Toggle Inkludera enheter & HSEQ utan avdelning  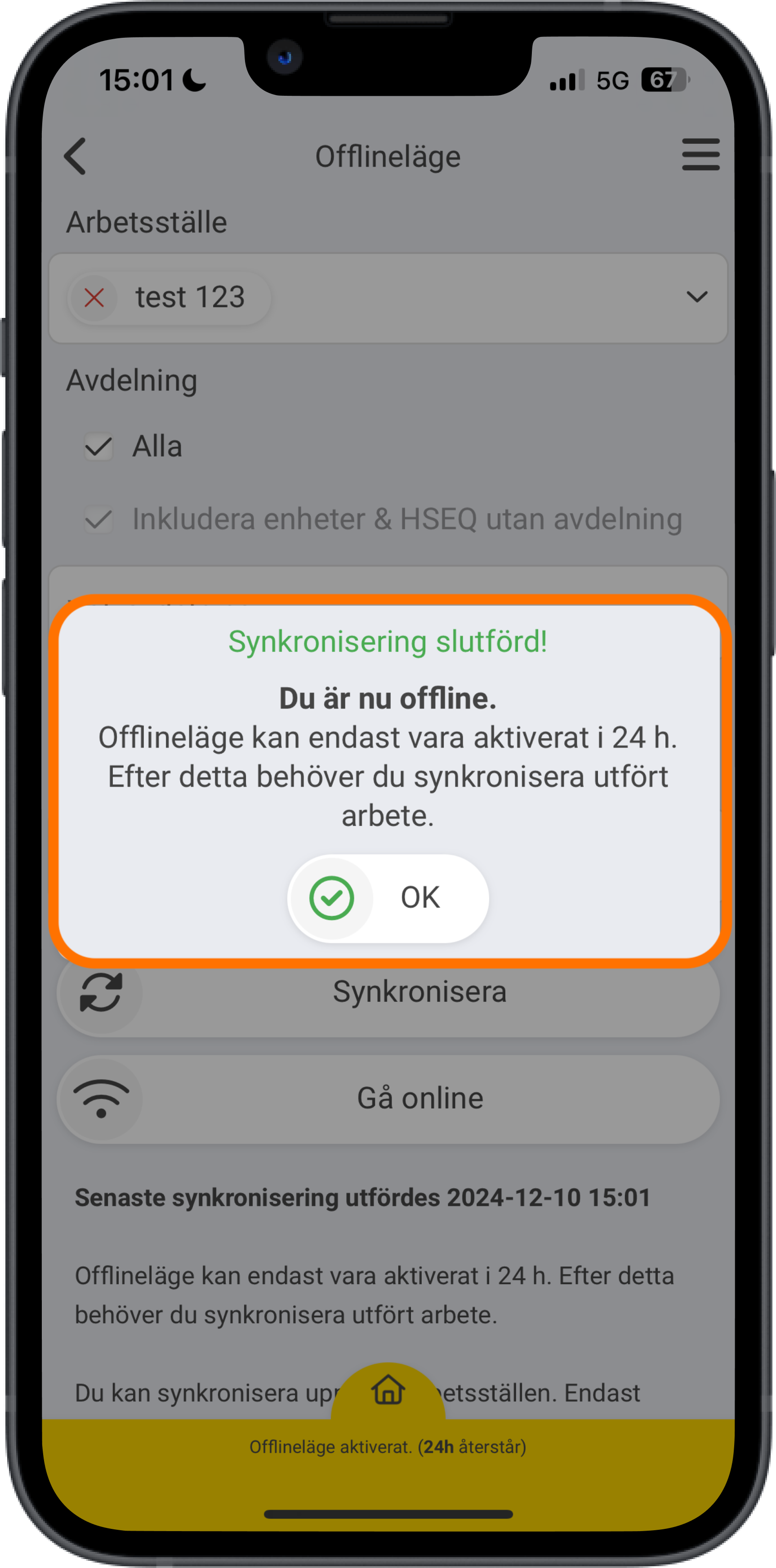[98, 520]
